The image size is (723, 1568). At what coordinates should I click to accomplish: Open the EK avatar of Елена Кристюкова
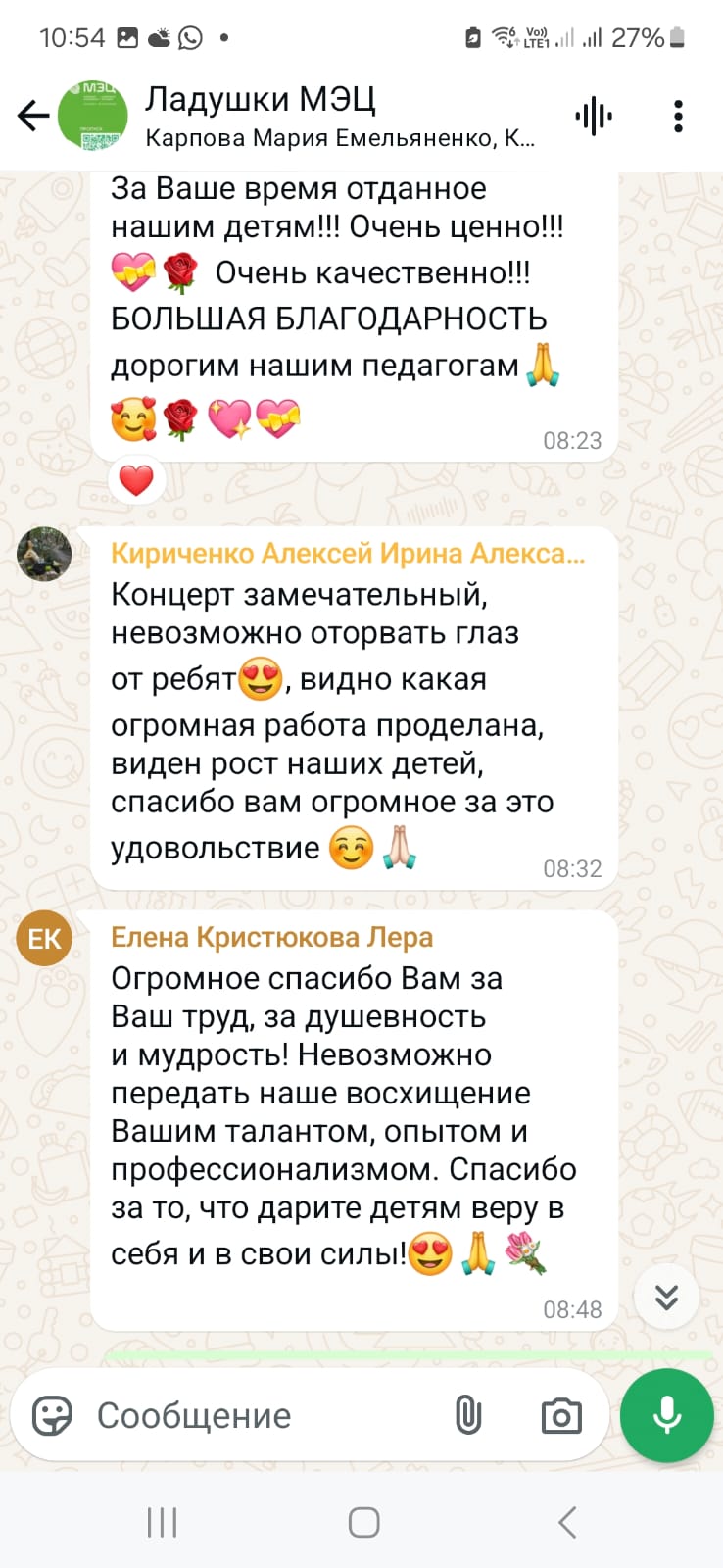click(44, 939)
